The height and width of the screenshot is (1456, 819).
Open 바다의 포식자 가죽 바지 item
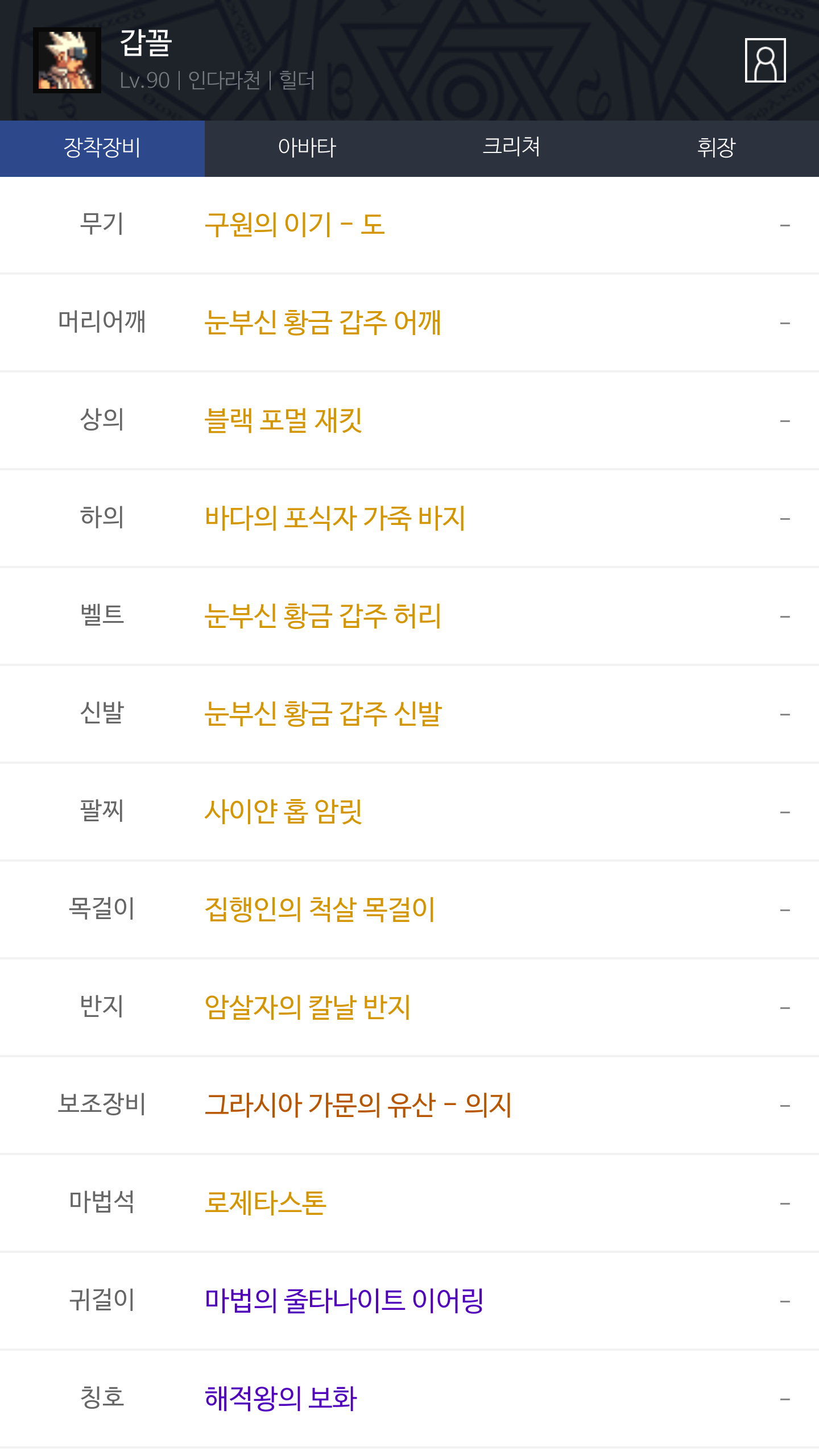coord(335,518)
